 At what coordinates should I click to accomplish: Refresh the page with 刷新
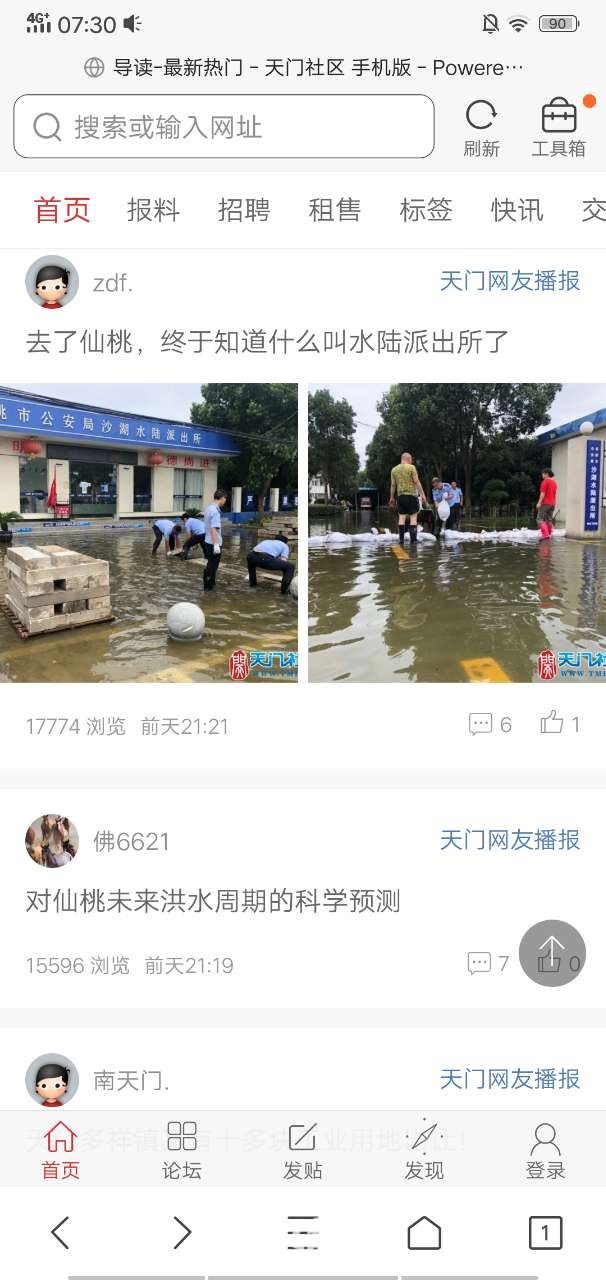[481, 128]
